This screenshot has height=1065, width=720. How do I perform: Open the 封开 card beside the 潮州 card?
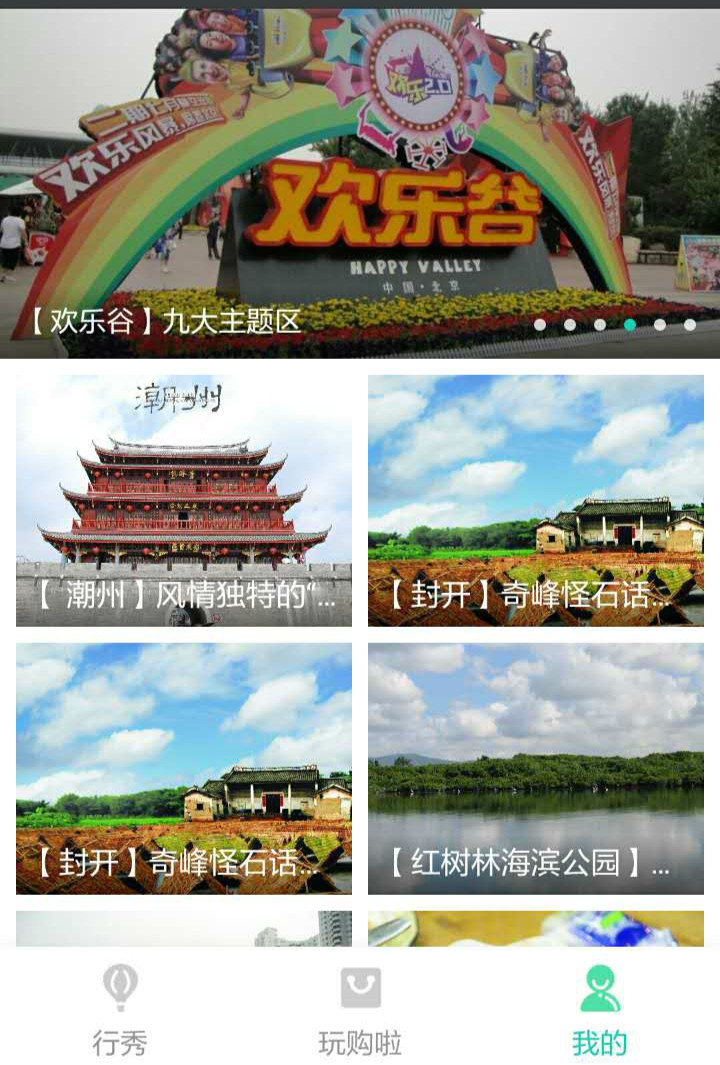point(536,500)
